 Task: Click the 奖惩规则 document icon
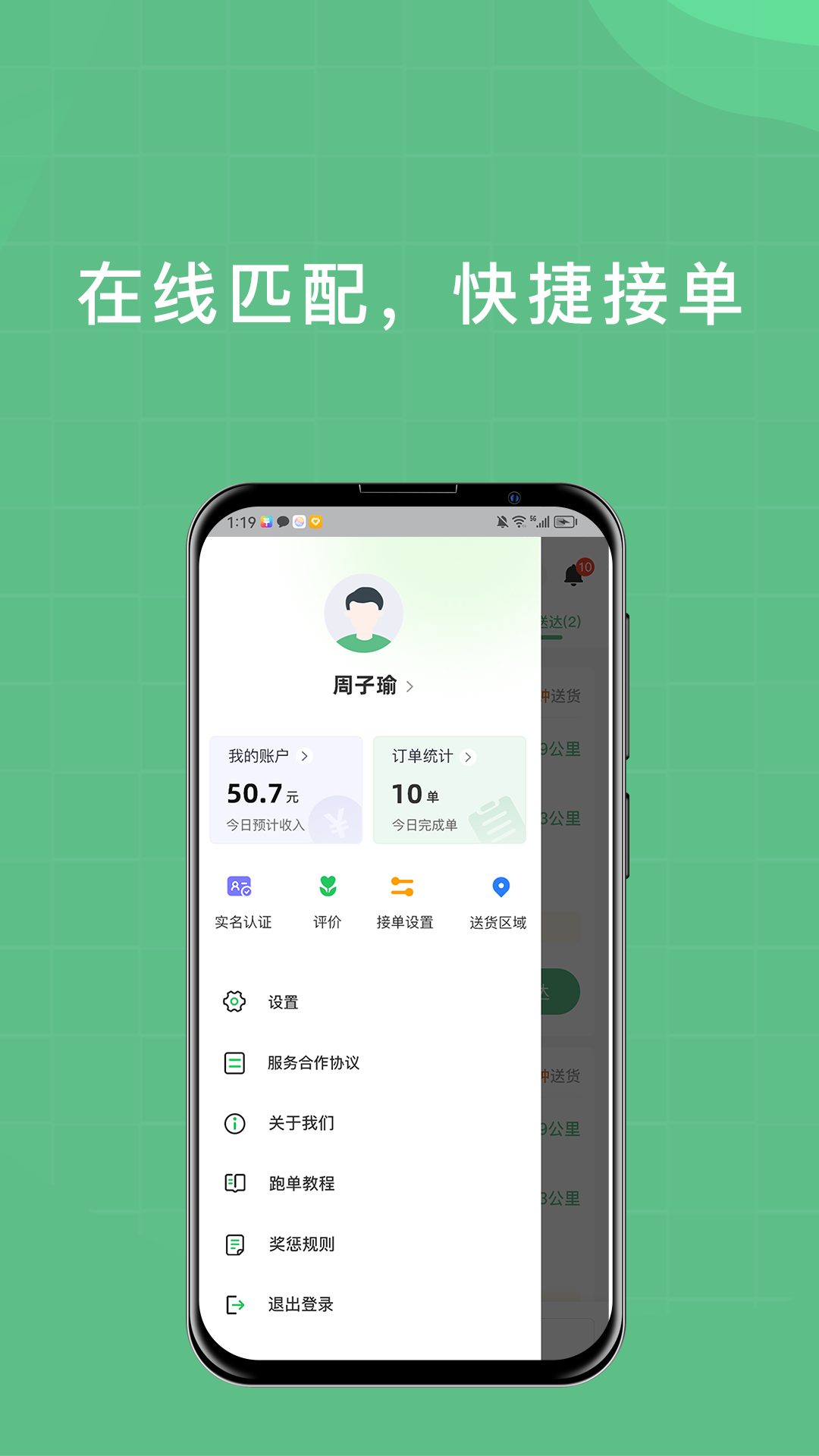pos(236,1244)
